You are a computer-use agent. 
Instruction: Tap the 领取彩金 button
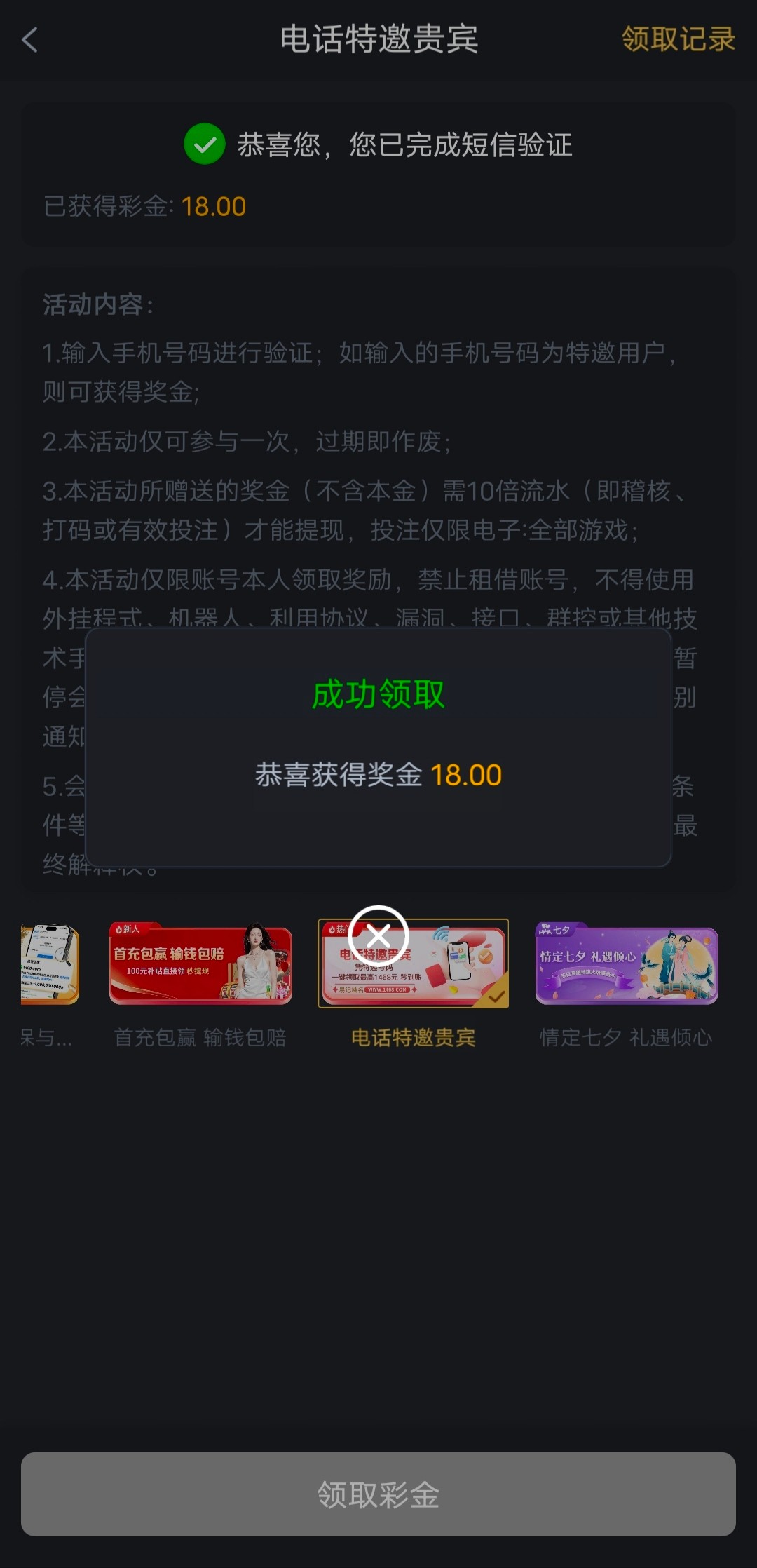378,1494
